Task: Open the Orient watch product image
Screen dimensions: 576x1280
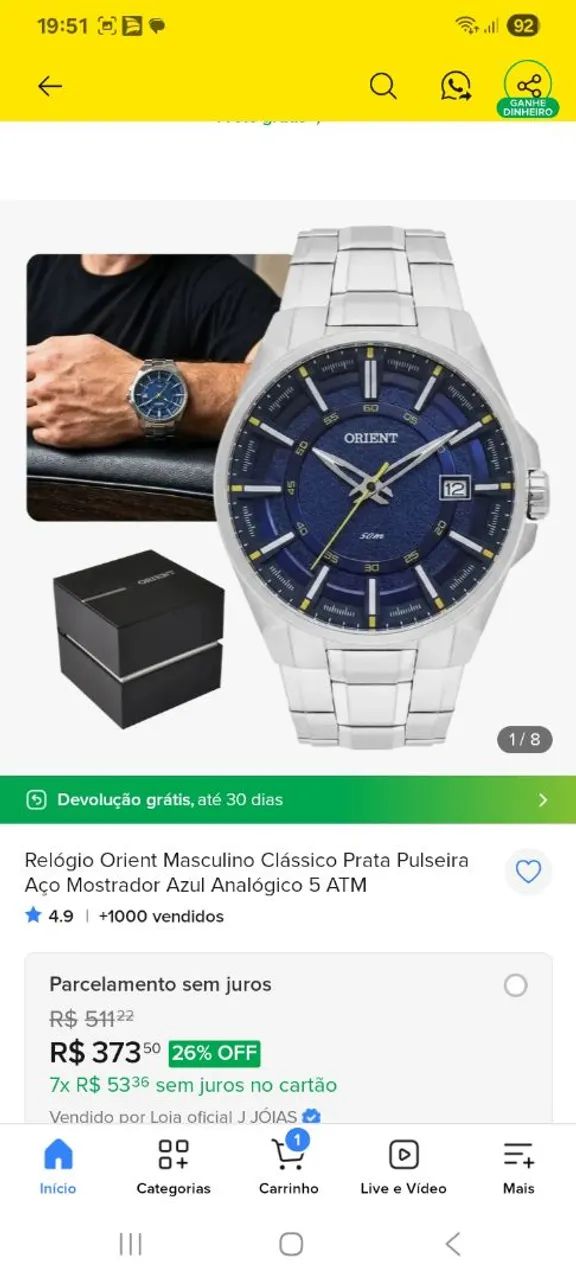Action: (x=288, y=487)
